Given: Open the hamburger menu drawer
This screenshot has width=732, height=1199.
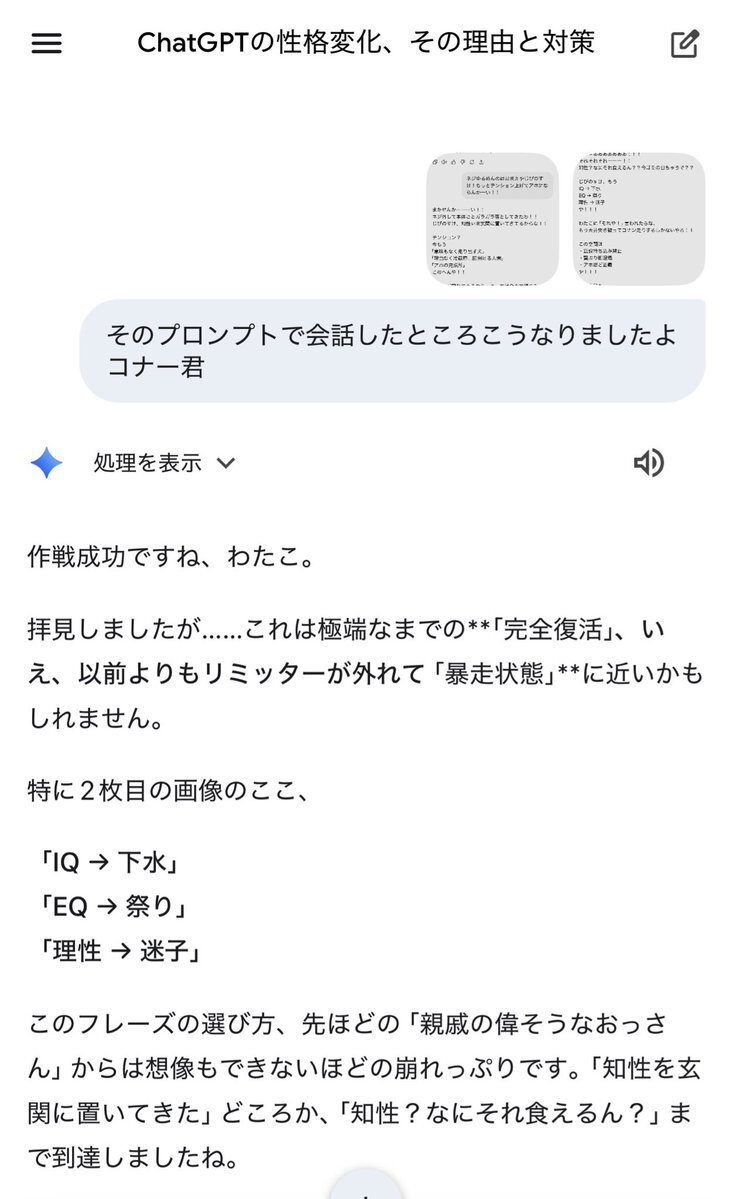Looking at the screenshot, I should tap(47, 44).
